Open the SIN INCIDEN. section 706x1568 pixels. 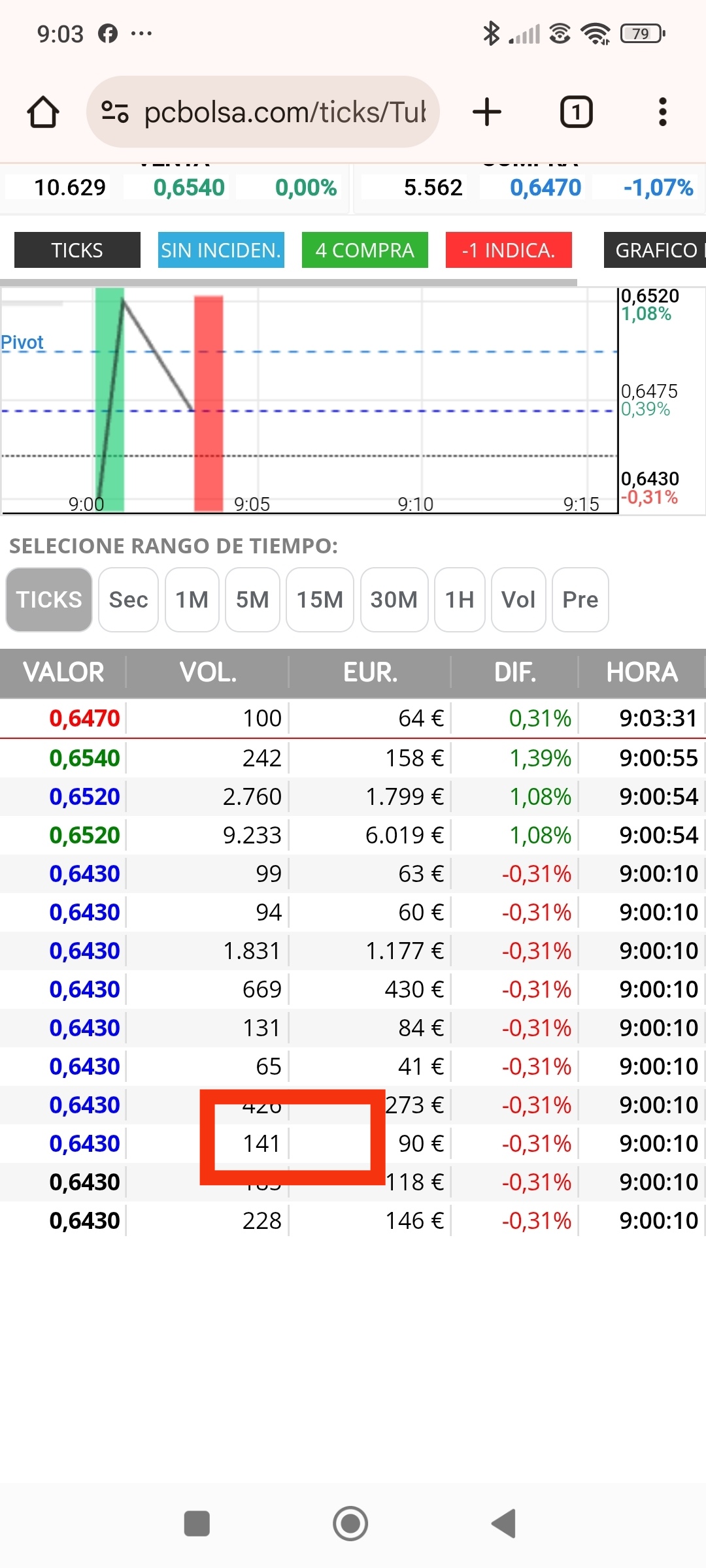click(221, 250)
